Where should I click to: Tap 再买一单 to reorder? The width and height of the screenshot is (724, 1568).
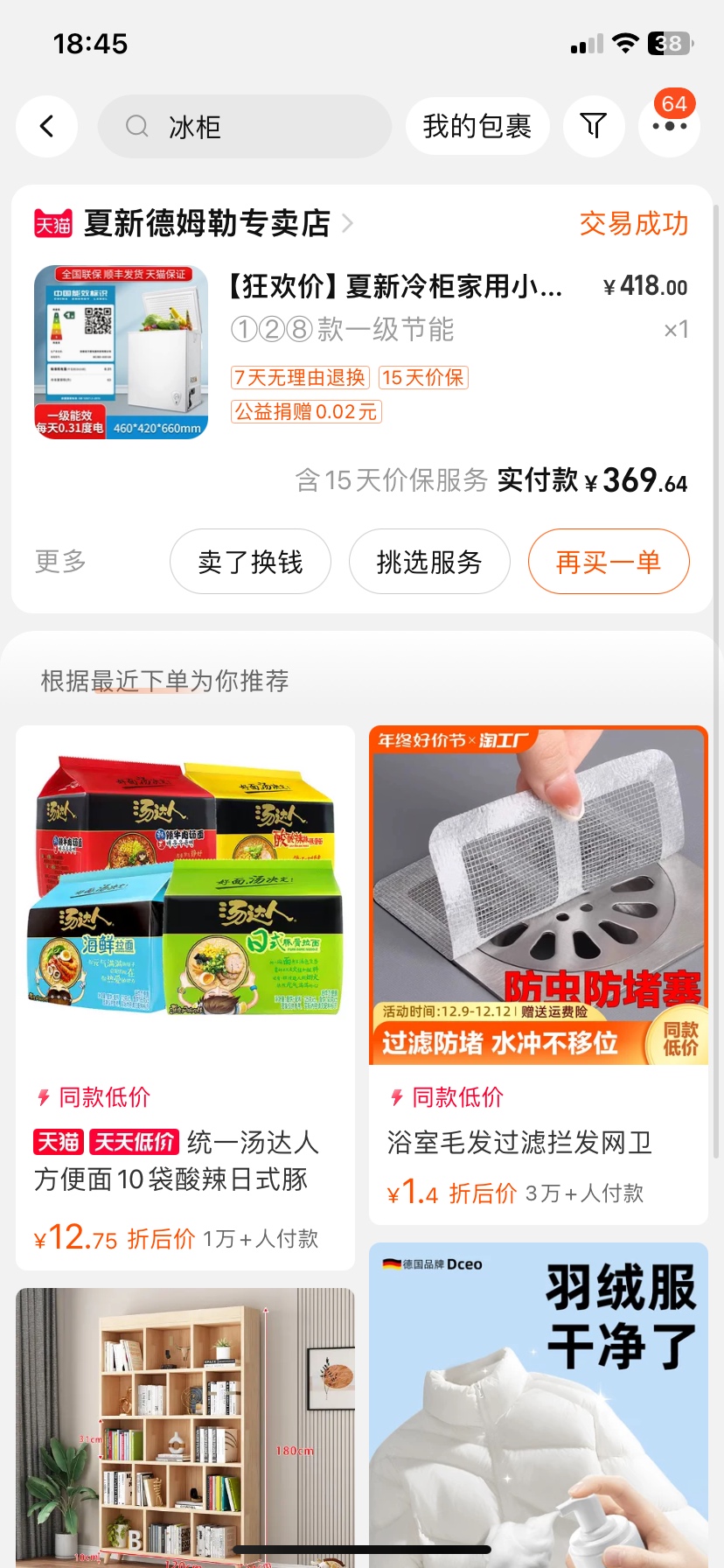point(609,562)
